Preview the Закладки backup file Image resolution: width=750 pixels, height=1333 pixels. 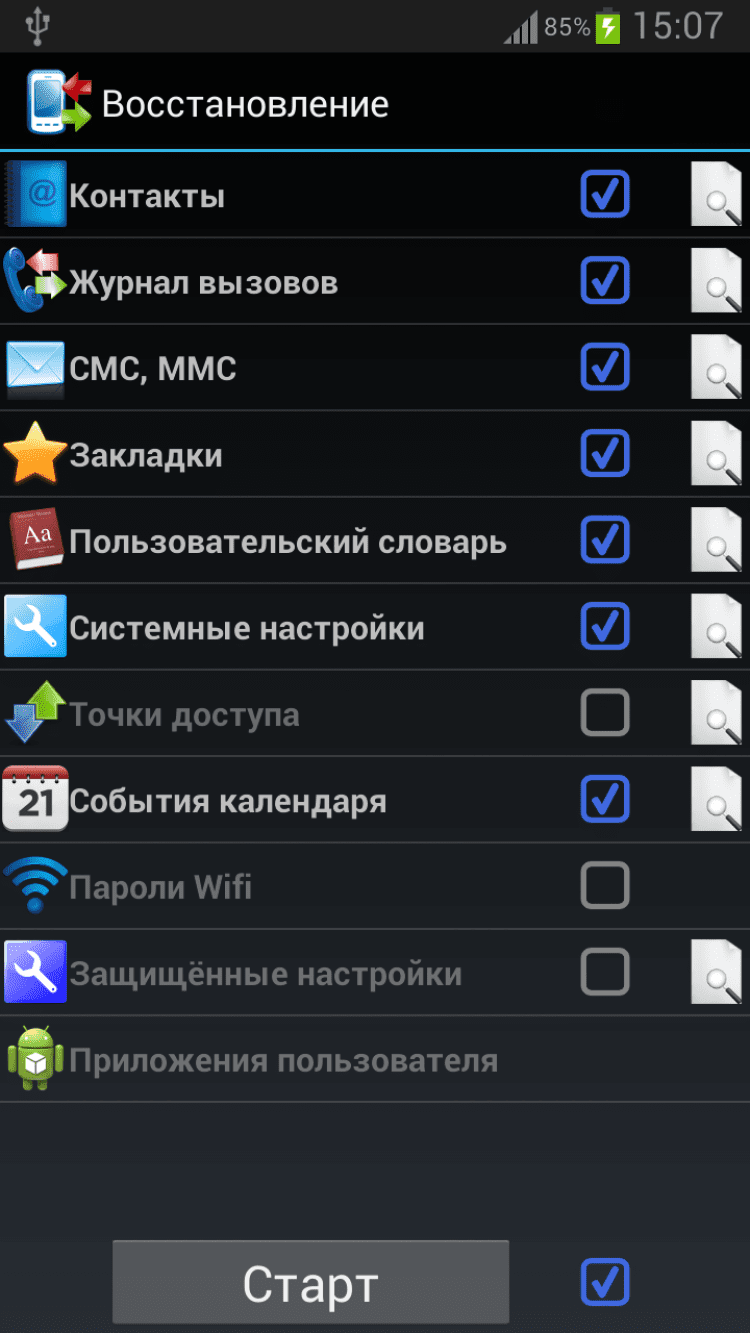(x=716, y=454)
